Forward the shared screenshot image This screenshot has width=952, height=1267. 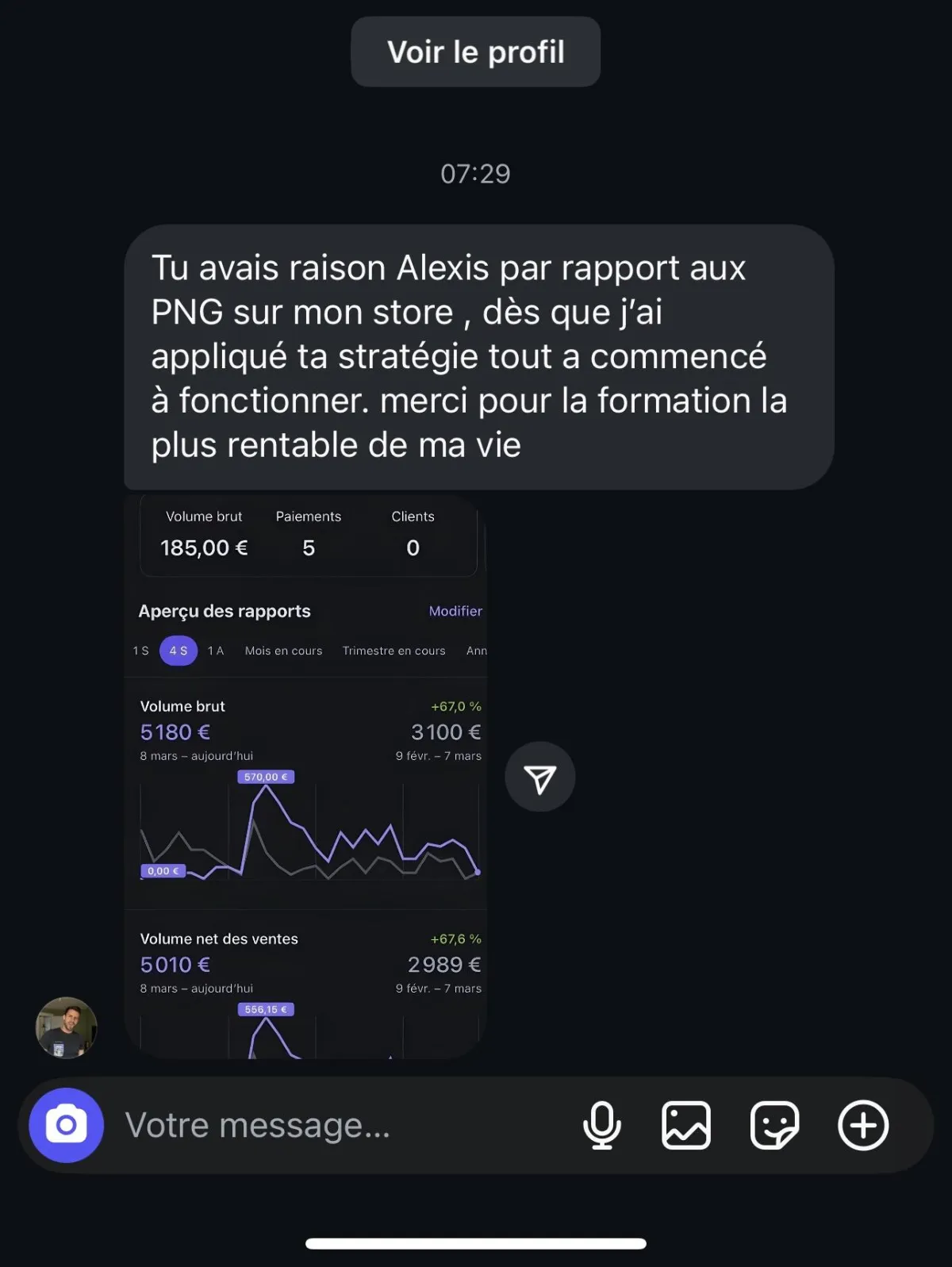pos(539,777)
